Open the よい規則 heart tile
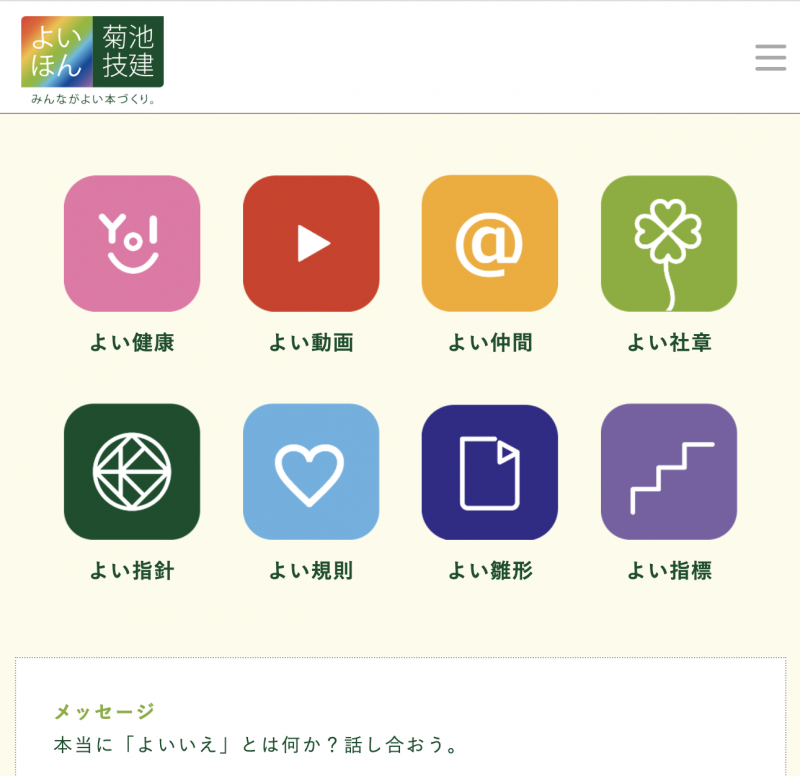This screenshot has height=776, width=800. pos(311,472)
